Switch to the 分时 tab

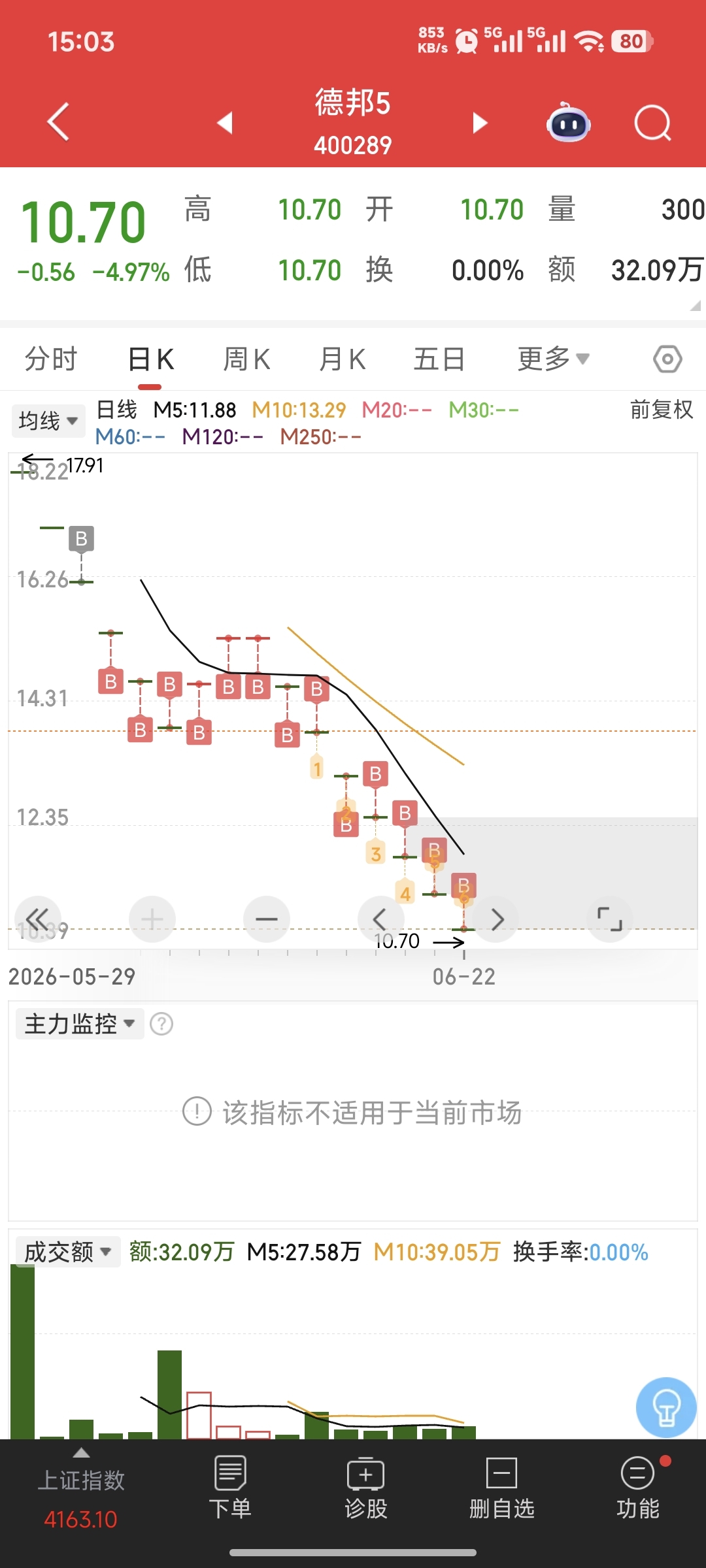(x=51, y=359)
